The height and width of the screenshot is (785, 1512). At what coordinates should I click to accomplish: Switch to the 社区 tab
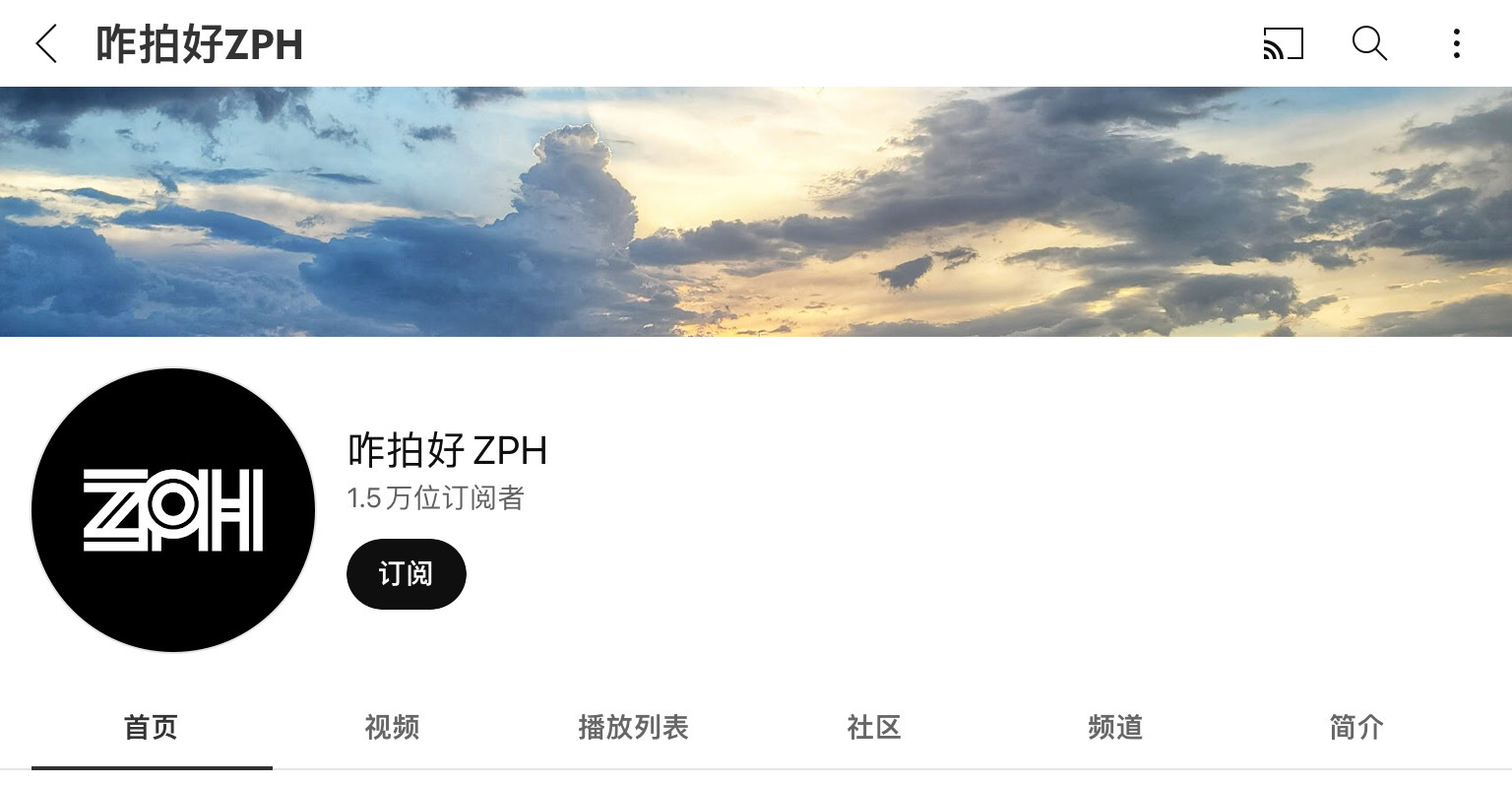[874, 728]
